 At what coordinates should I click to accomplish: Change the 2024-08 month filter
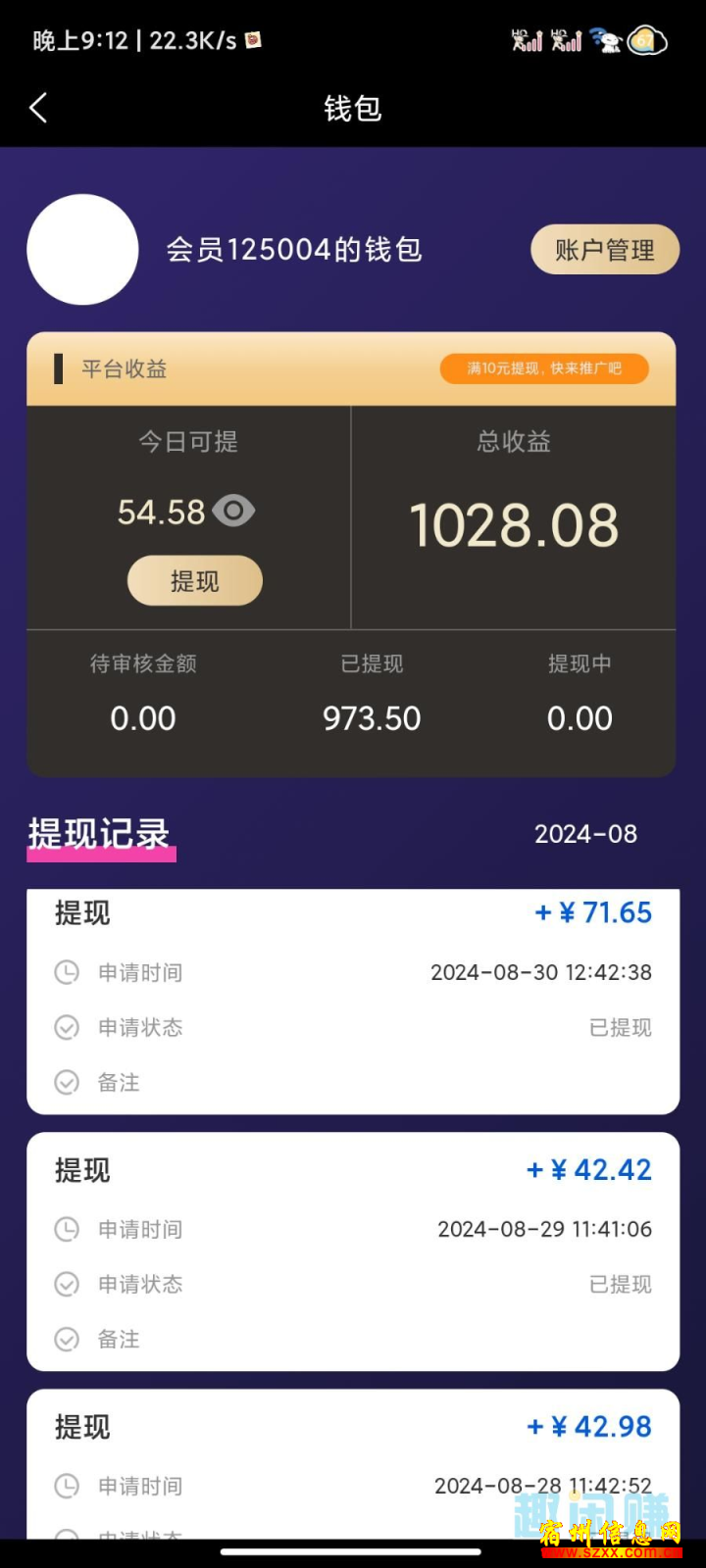585,834
